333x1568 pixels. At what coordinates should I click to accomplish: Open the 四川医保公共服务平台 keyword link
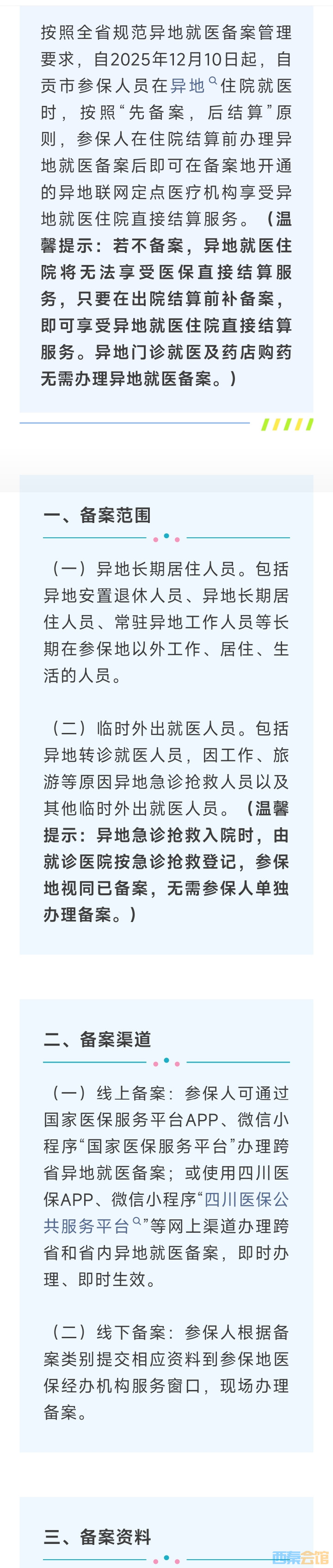[246, 1200]
